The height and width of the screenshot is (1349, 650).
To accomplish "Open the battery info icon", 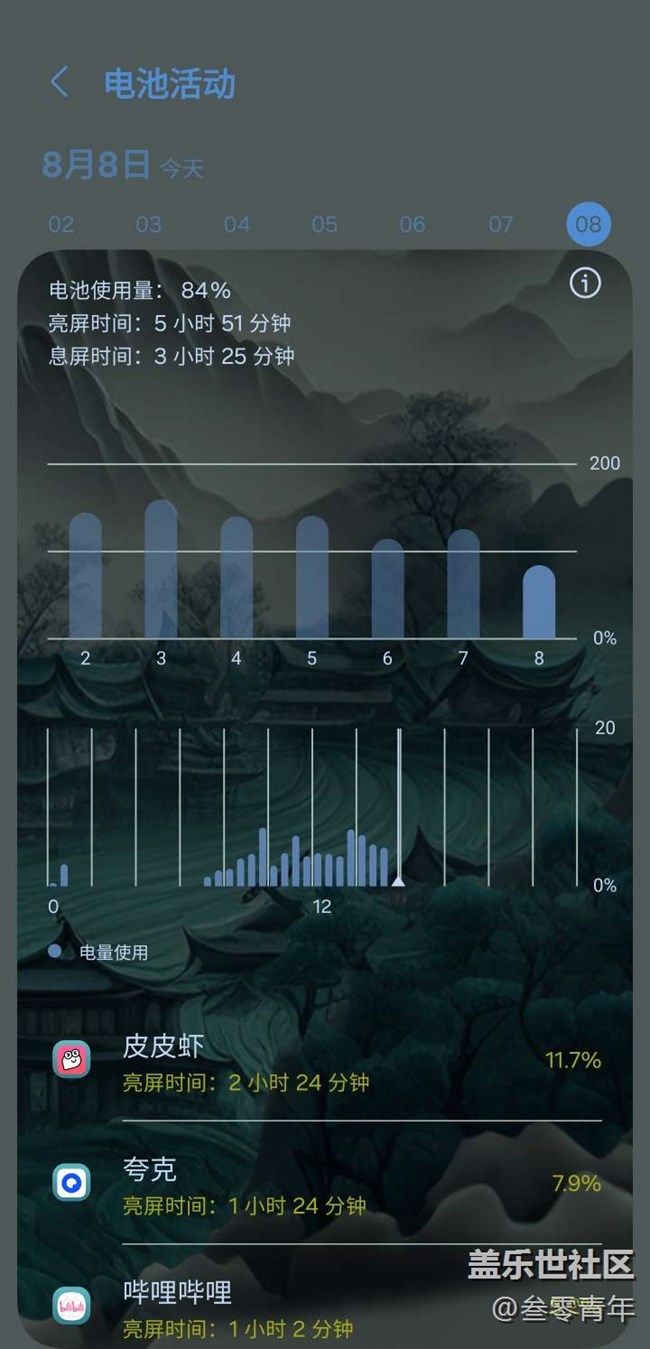I will 585,283.
